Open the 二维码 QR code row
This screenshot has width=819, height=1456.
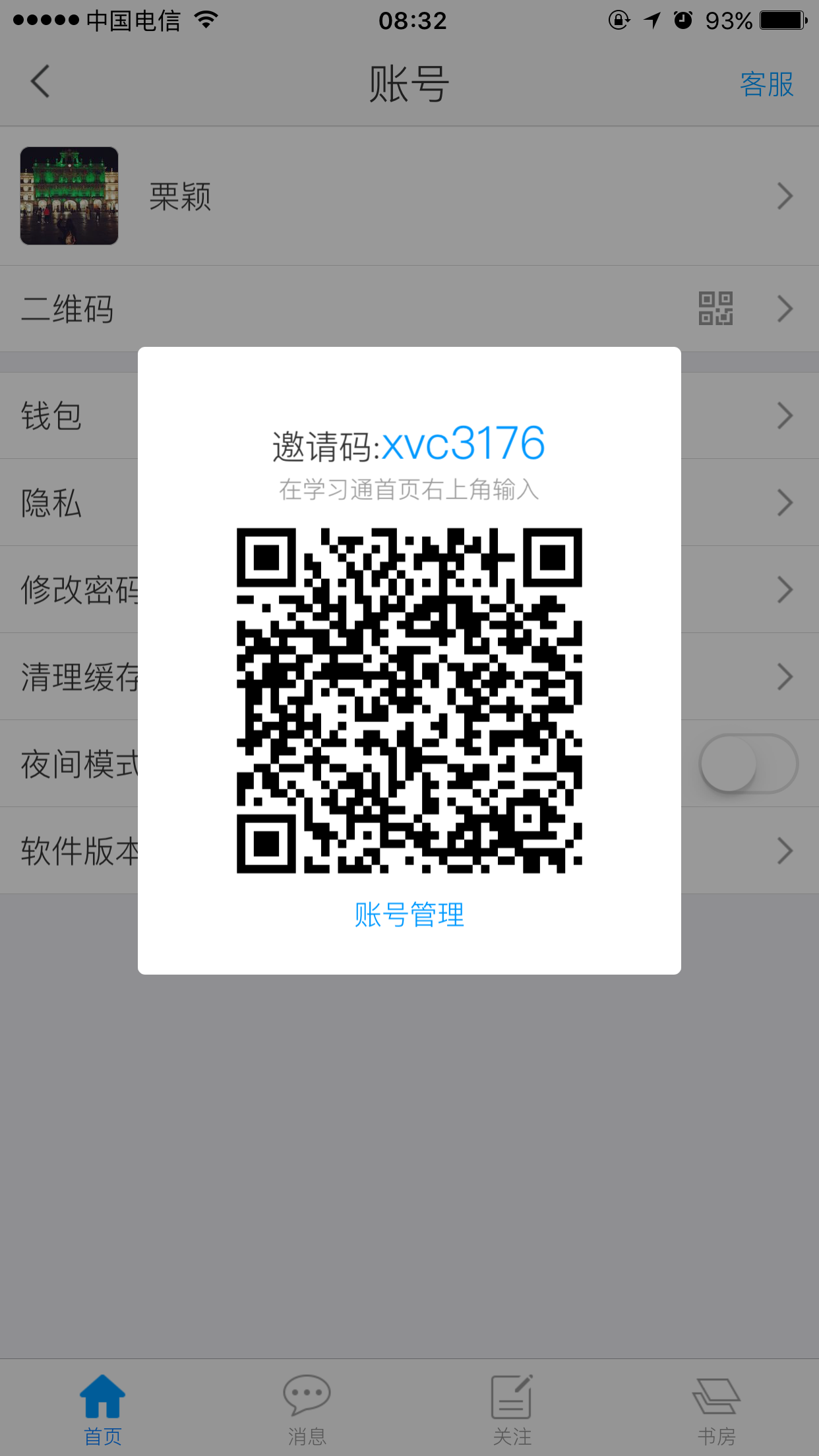click(x=409, y=309)
